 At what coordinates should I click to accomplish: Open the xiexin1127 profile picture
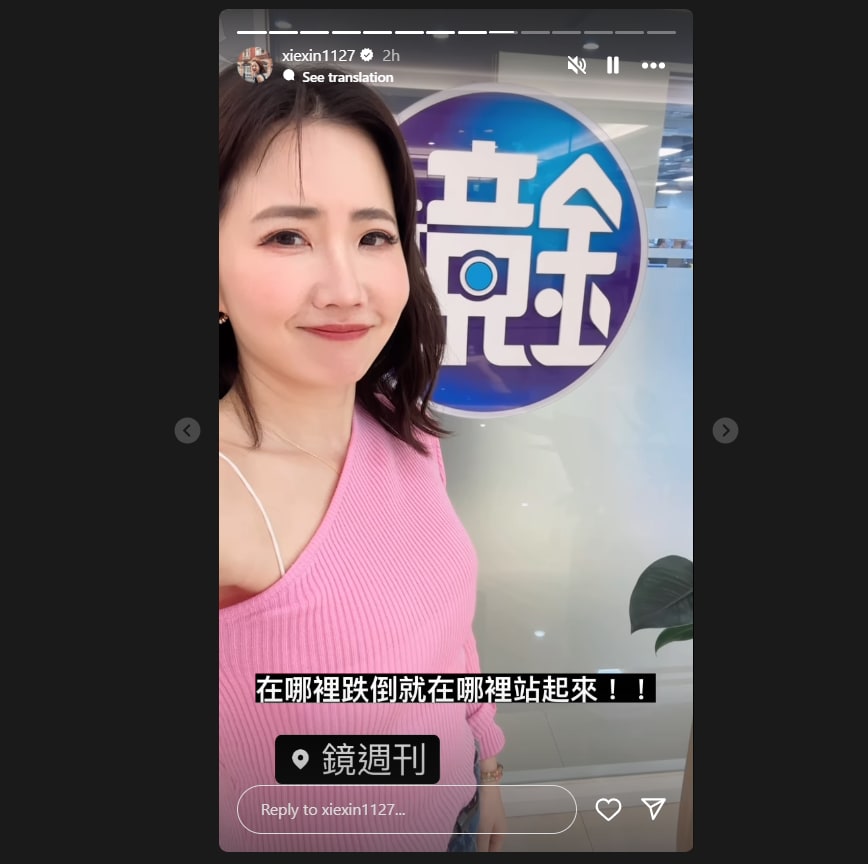[x=255, y=65]
